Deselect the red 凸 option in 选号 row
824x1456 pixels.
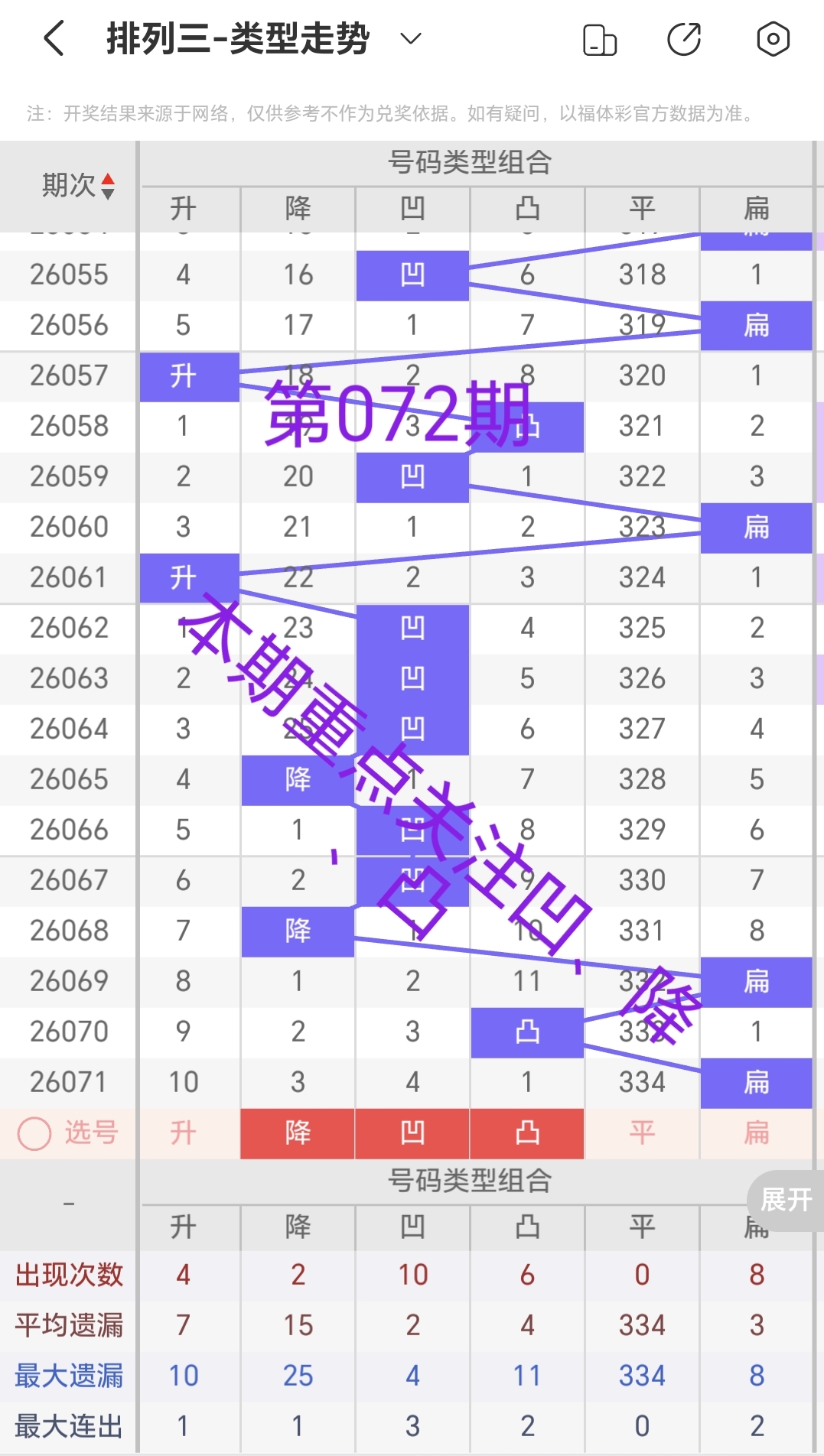pos(526,1134)
